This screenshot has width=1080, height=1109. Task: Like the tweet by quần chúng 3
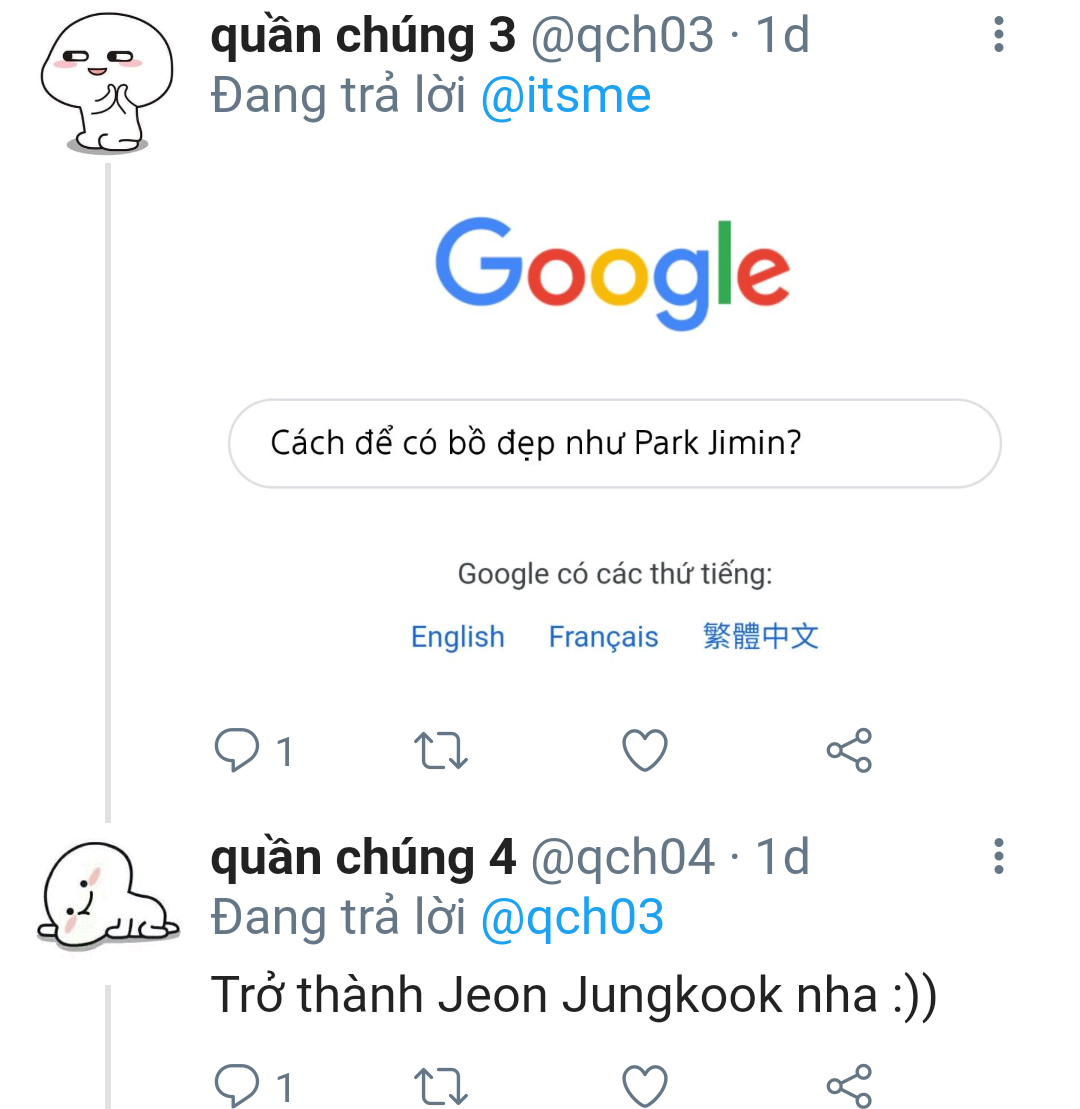tap(645, 751)
